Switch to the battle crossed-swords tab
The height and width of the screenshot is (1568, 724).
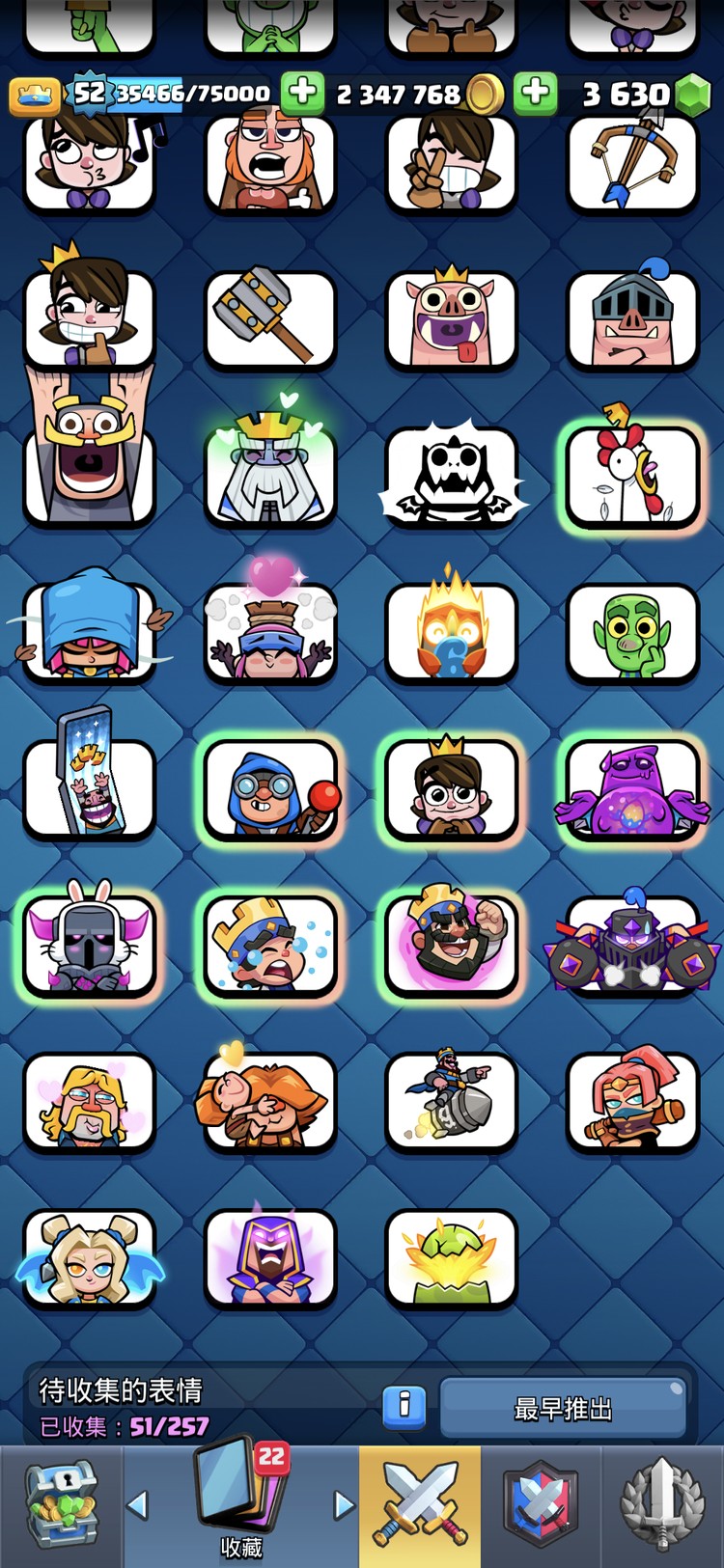[421, 1505]
